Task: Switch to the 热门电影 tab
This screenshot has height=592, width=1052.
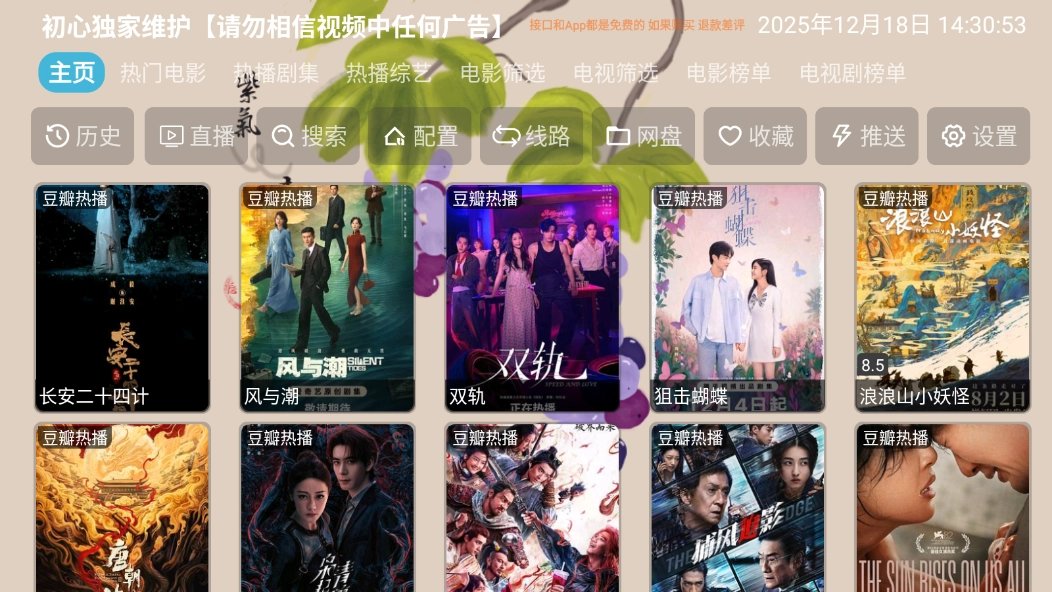Action: (x=163, y=73)
